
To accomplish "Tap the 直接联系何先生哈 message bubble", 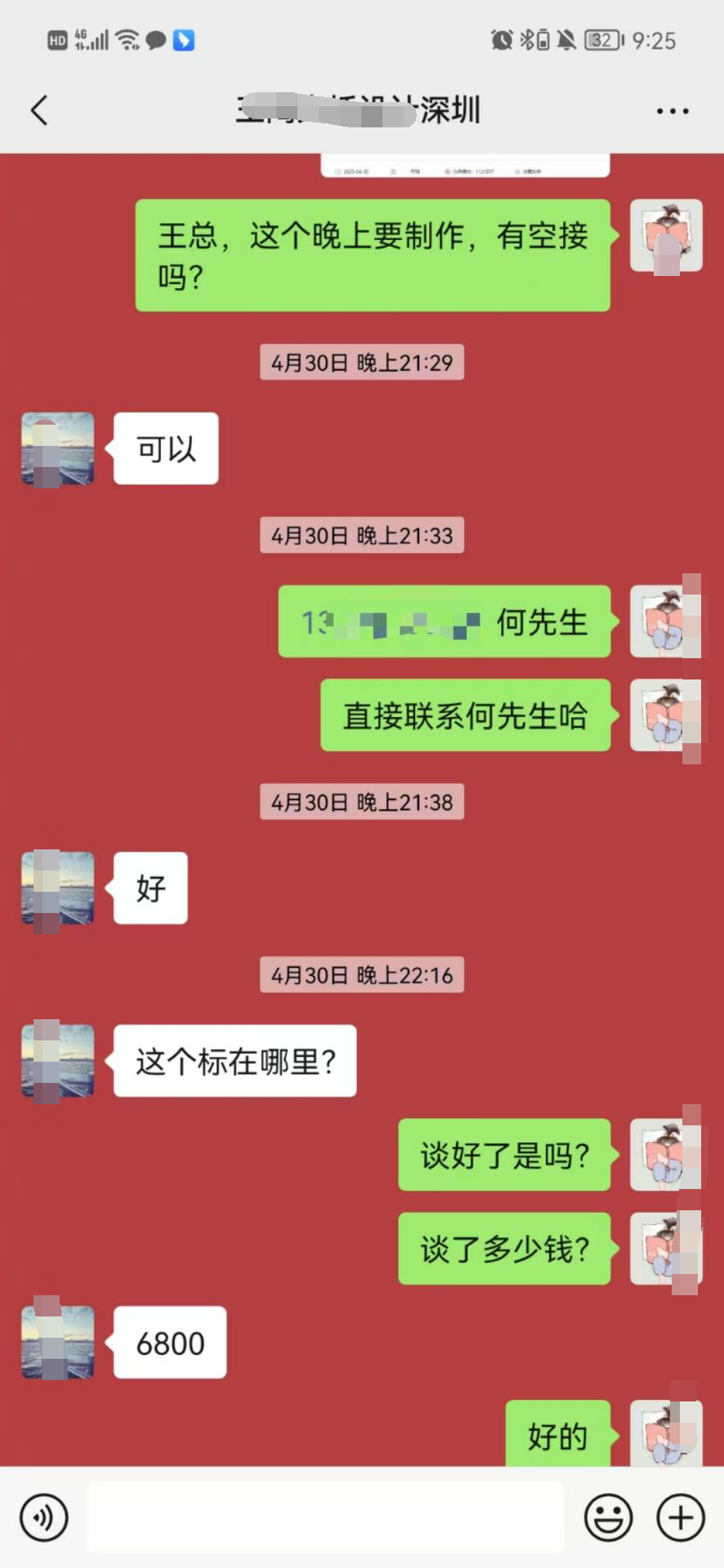I will (464, 715).
